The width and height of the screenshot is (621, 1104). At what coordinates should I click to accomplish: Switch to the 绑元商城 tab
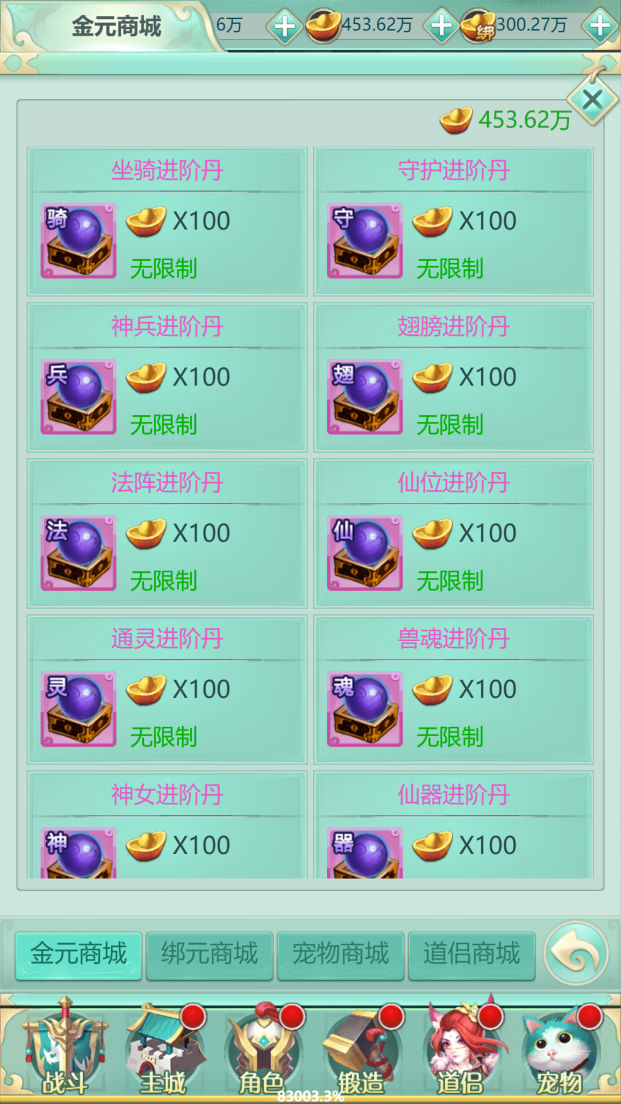(210, 954)
